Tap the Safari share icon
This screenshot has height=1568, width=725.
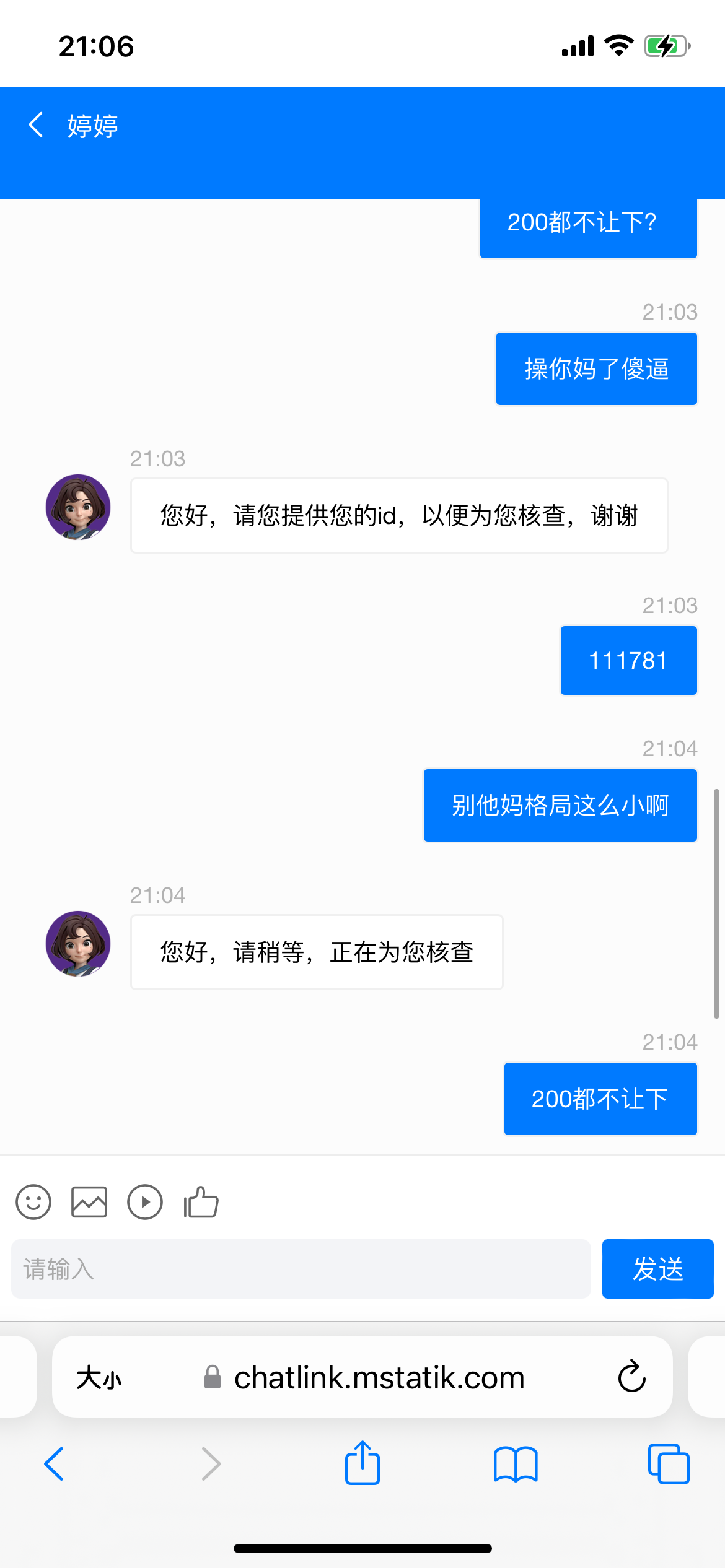coord(362,1464)
